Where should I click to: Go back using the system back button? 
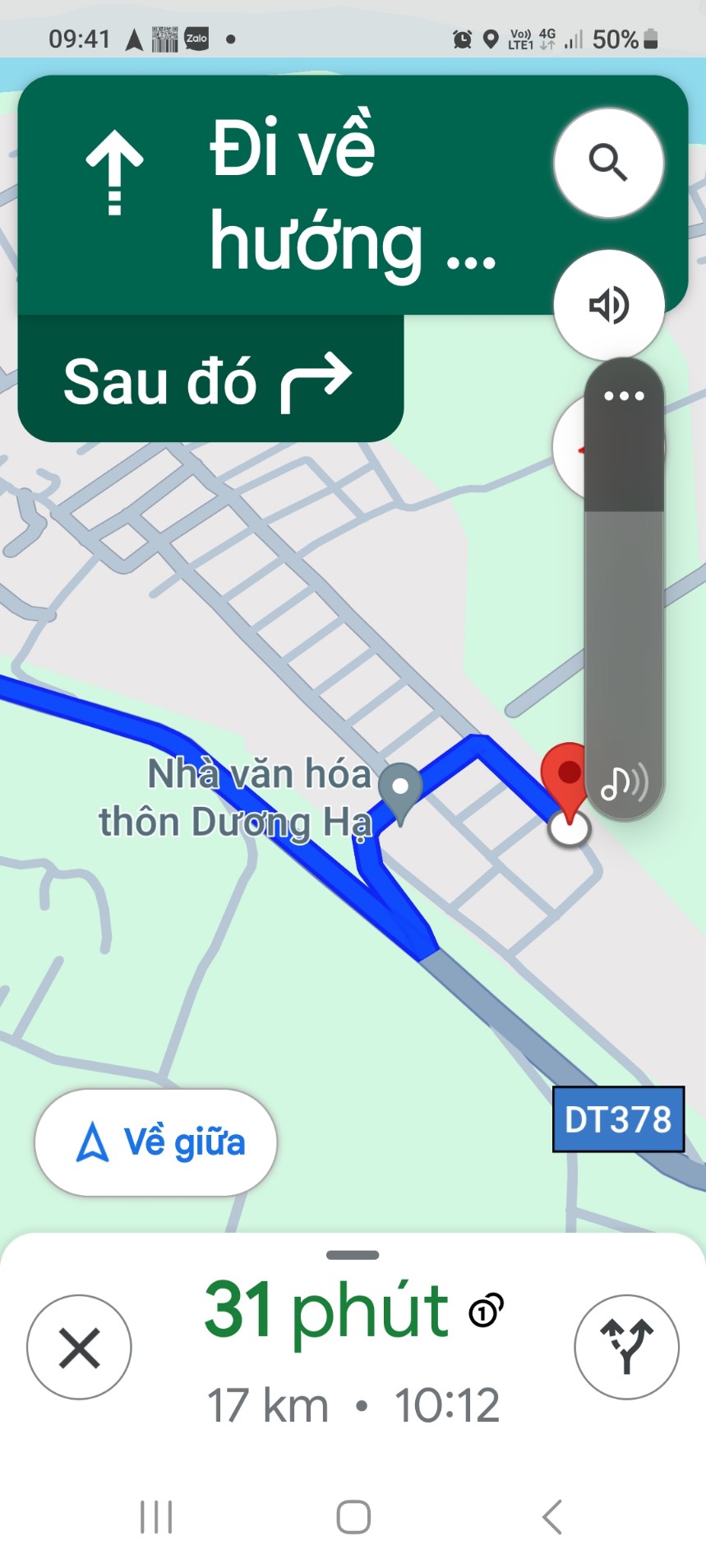click(x=552, y=1516)
